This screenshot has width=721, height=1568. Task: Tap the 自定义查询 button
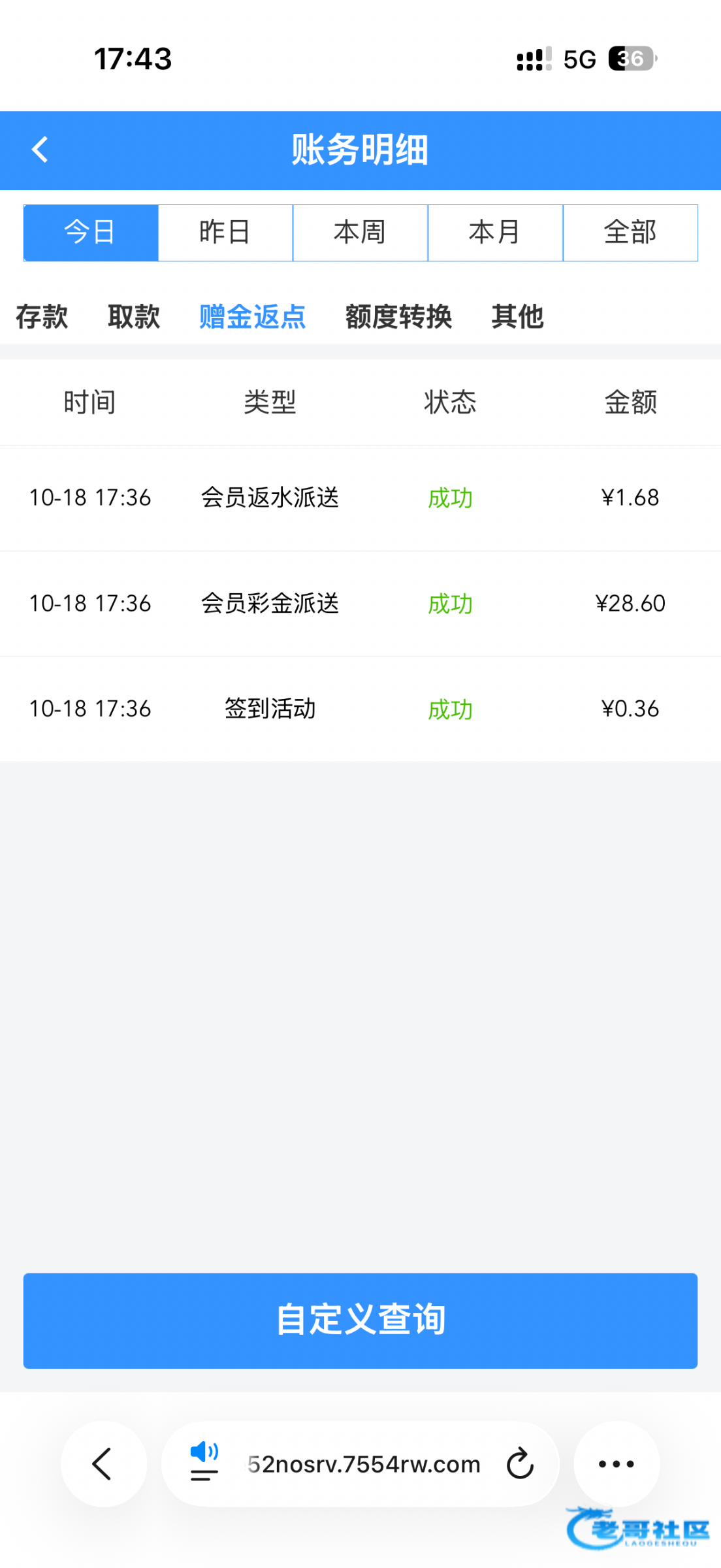pos(360,1320)
